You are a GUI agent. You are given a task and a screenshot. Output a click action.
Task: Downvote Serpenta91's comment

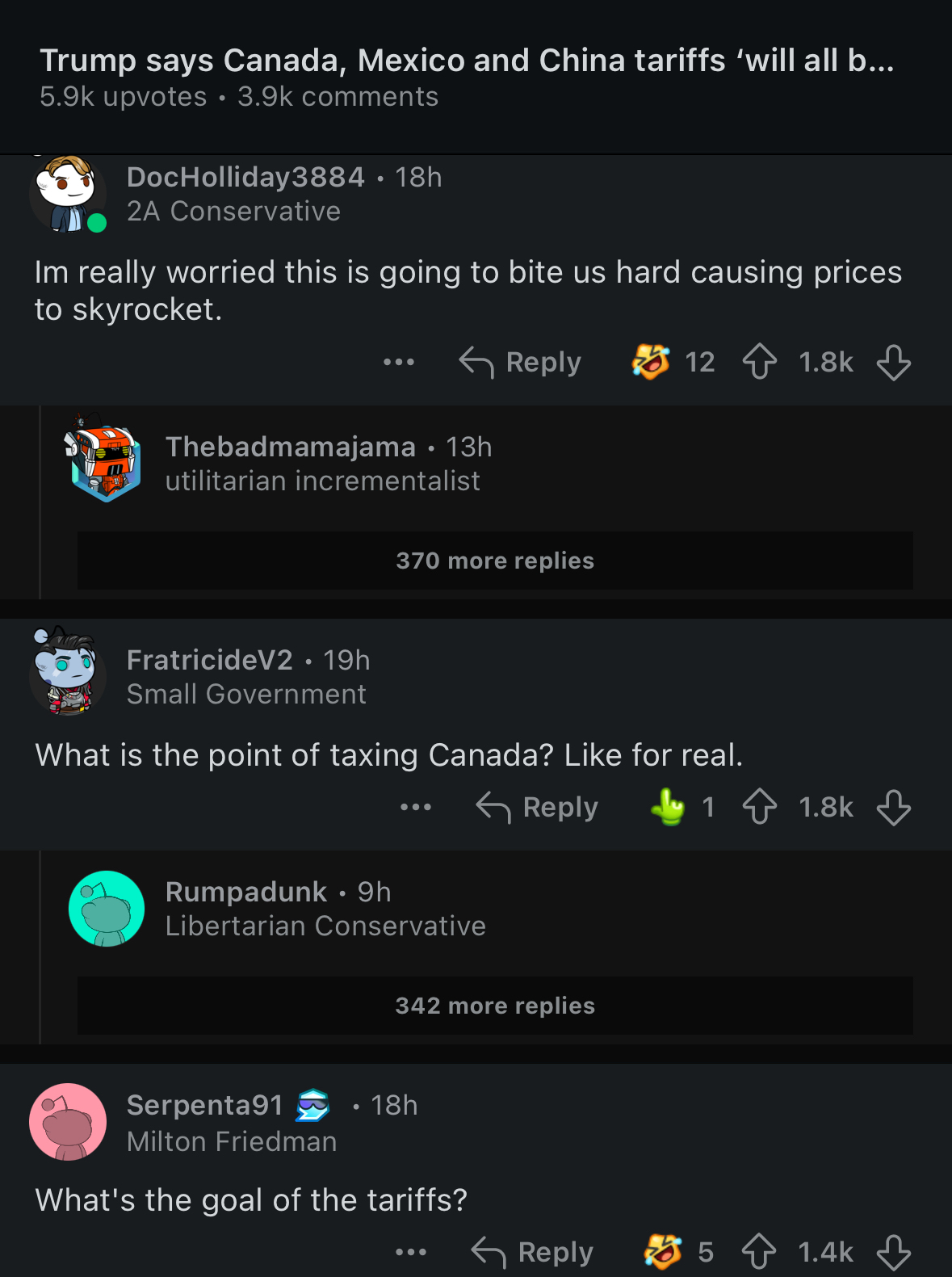click(894, 1252)
